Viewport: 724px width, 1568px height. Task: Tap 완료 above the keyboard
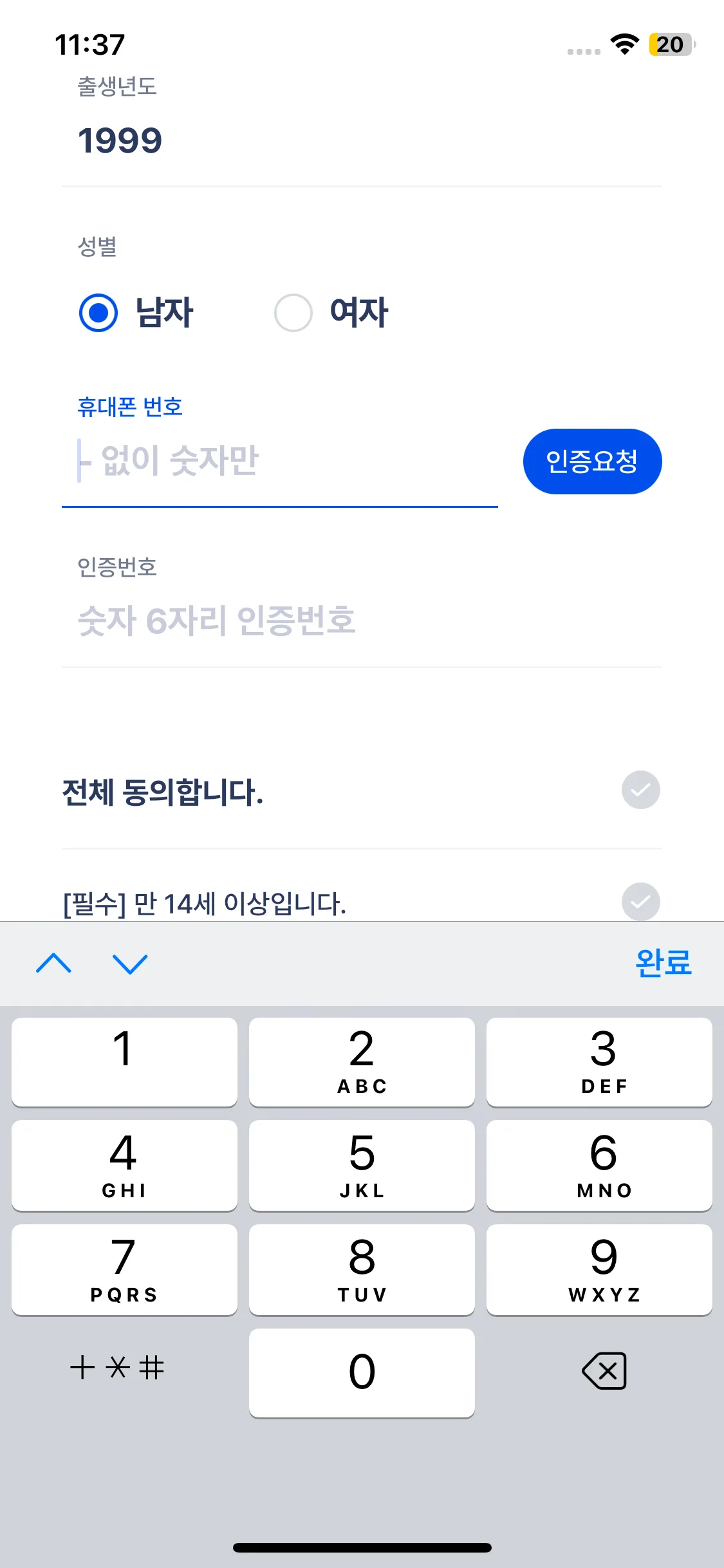[663, 964]
